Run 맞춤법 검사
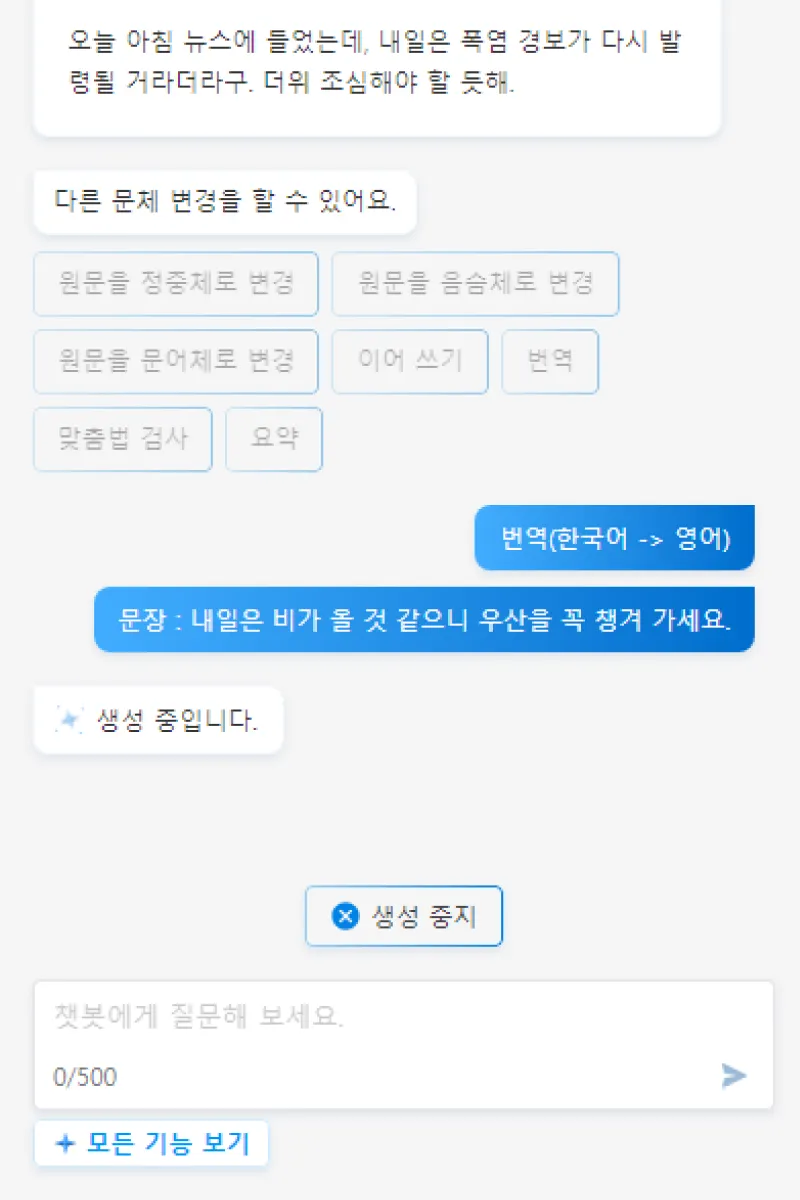The height and width of the screenshot is (1200, 800). [123, 439]
